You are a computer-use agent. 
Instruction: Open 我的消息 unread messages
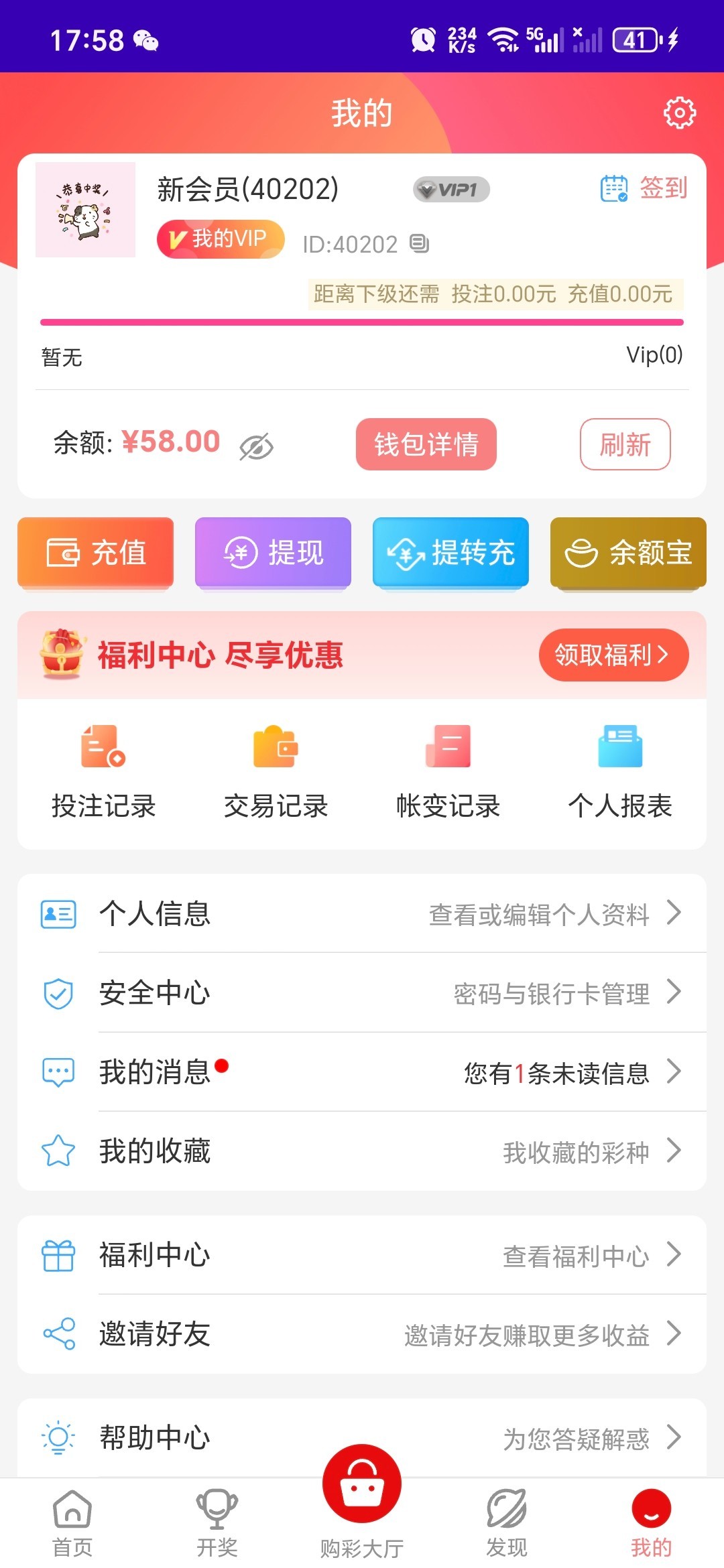(x=362, y=1072)
